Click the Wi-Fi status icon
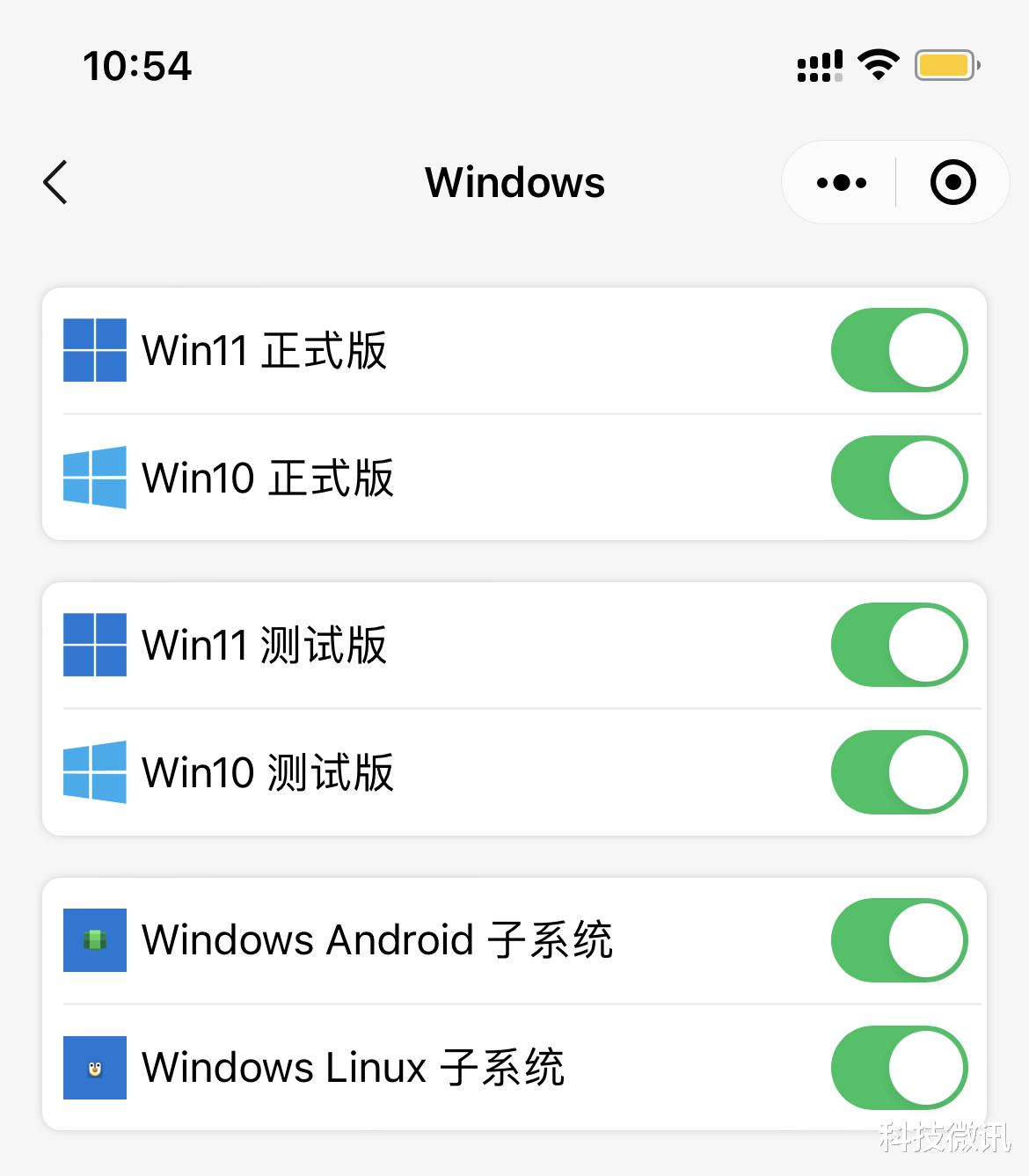1029x1176 pixels. 876,63
